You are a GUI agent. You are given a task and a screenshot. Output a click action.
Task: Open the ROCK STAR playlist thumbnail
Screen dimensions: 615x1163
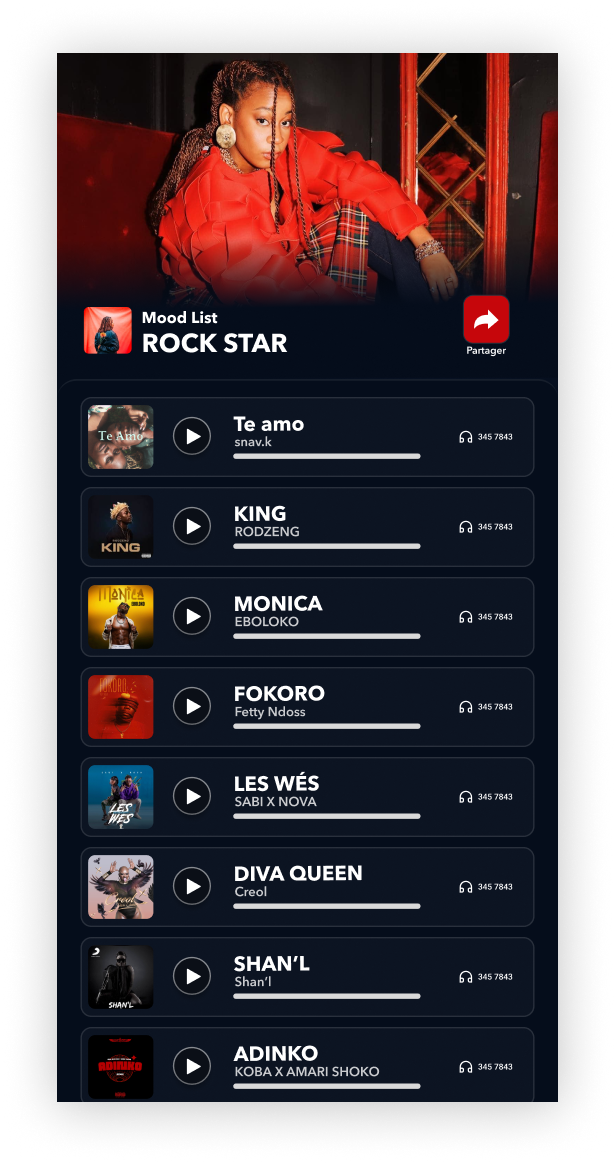click(108, 331)
